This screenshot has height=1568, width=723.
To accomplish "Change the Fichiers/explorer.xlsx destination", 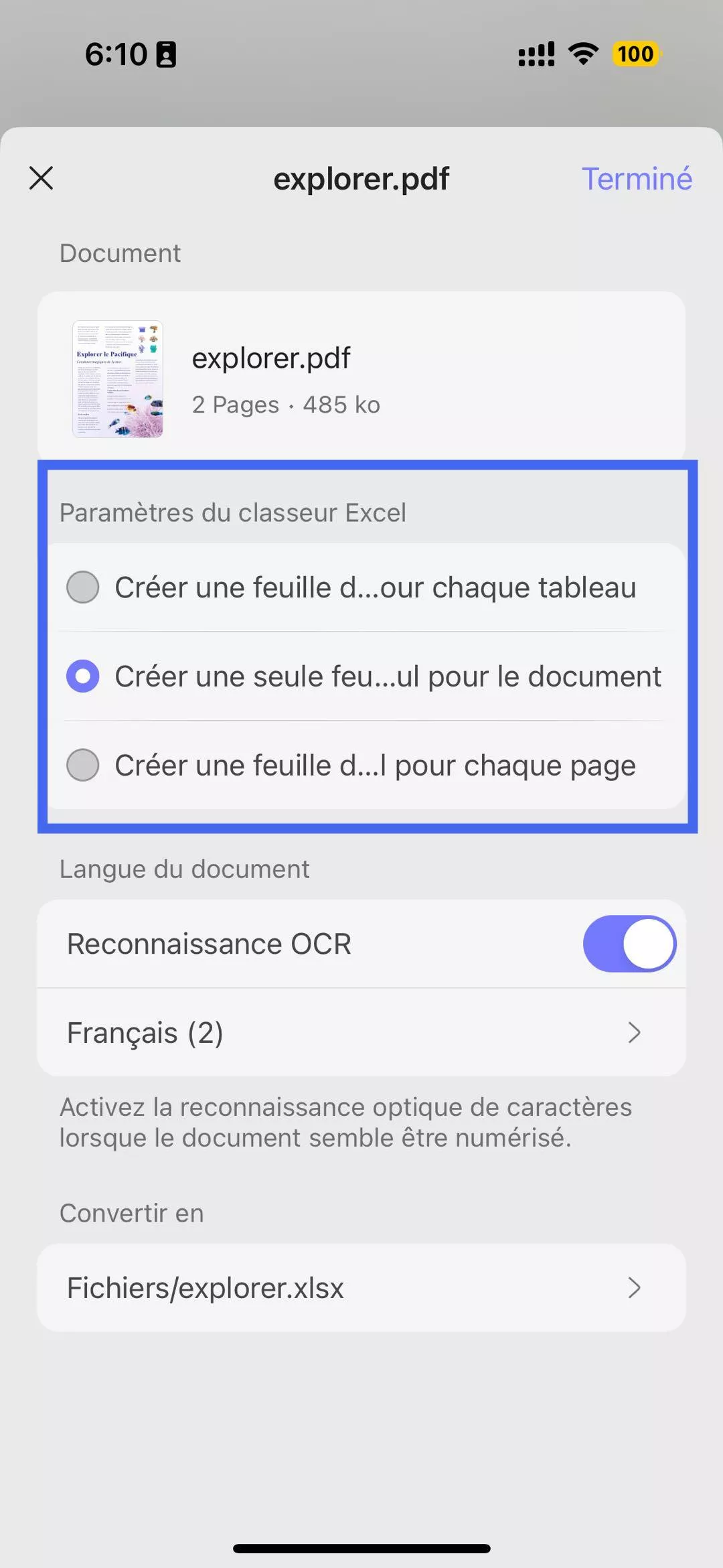I will coord(361,1288).
